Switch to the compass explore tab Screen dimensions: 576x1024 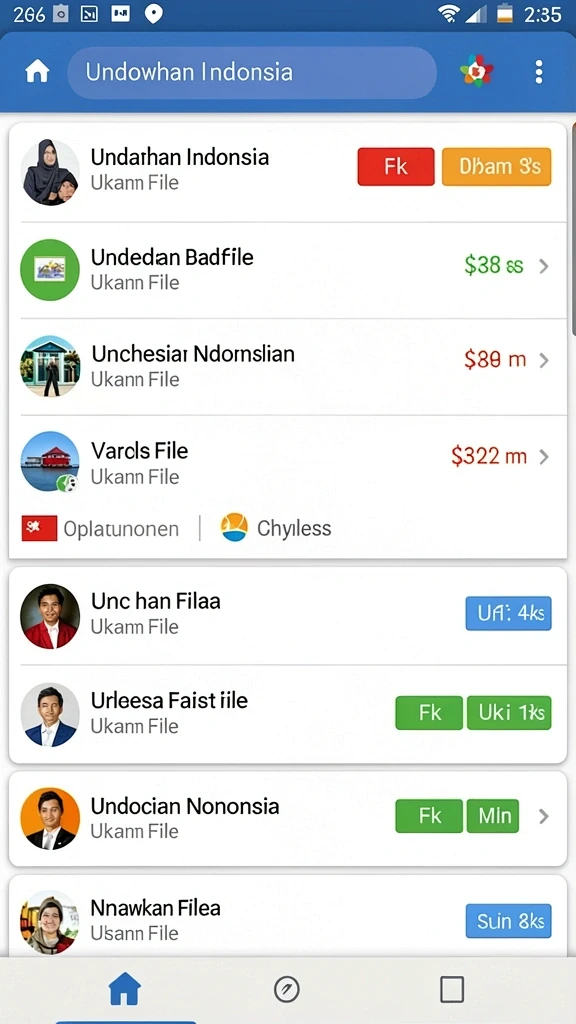pos(287,990)
